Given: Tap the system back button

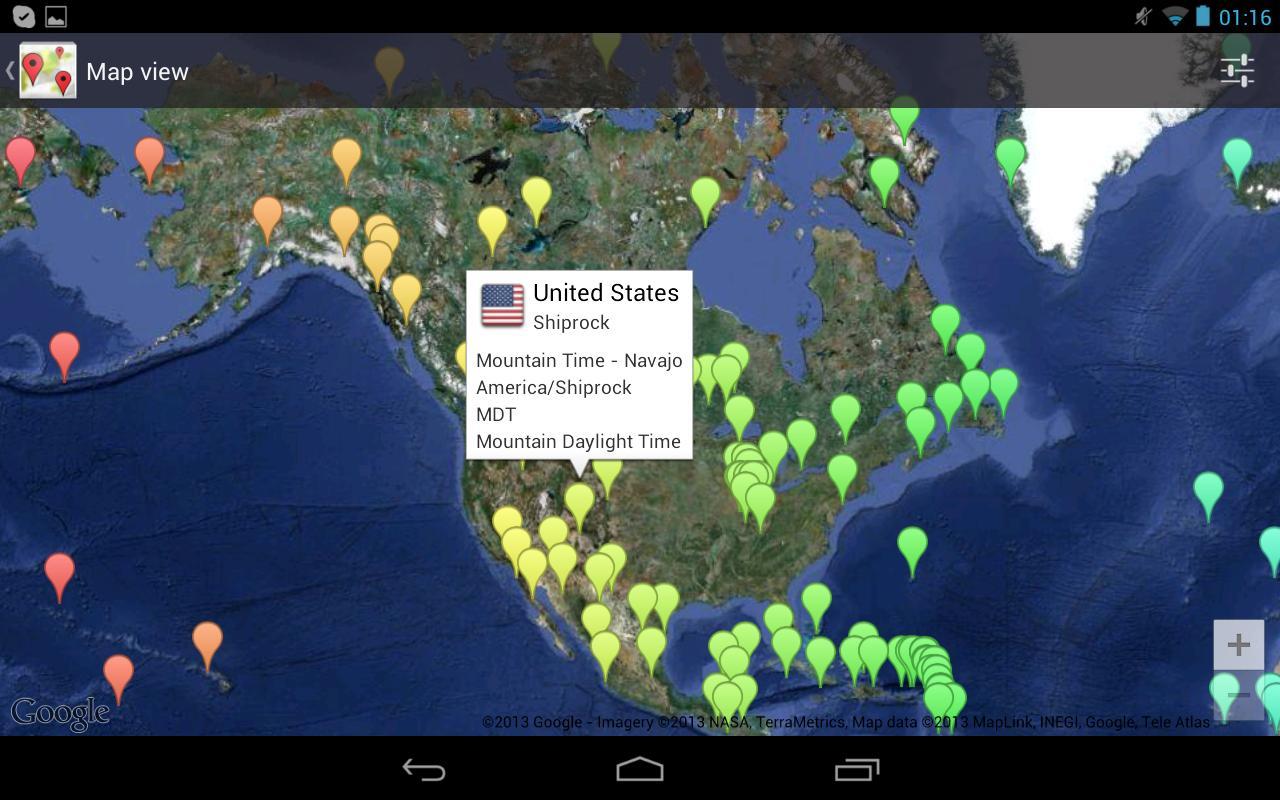Looking at the screenshot, I should (424, 769).
